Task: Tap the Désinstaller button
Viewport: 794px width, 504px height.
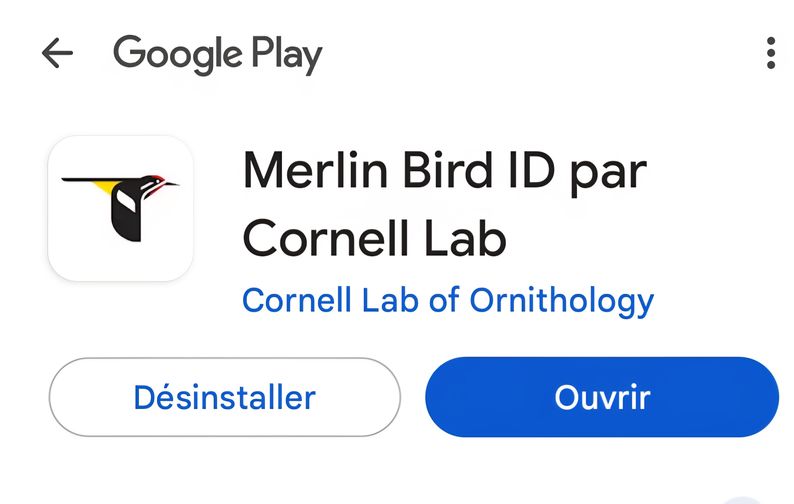Action: click(224, 397)
